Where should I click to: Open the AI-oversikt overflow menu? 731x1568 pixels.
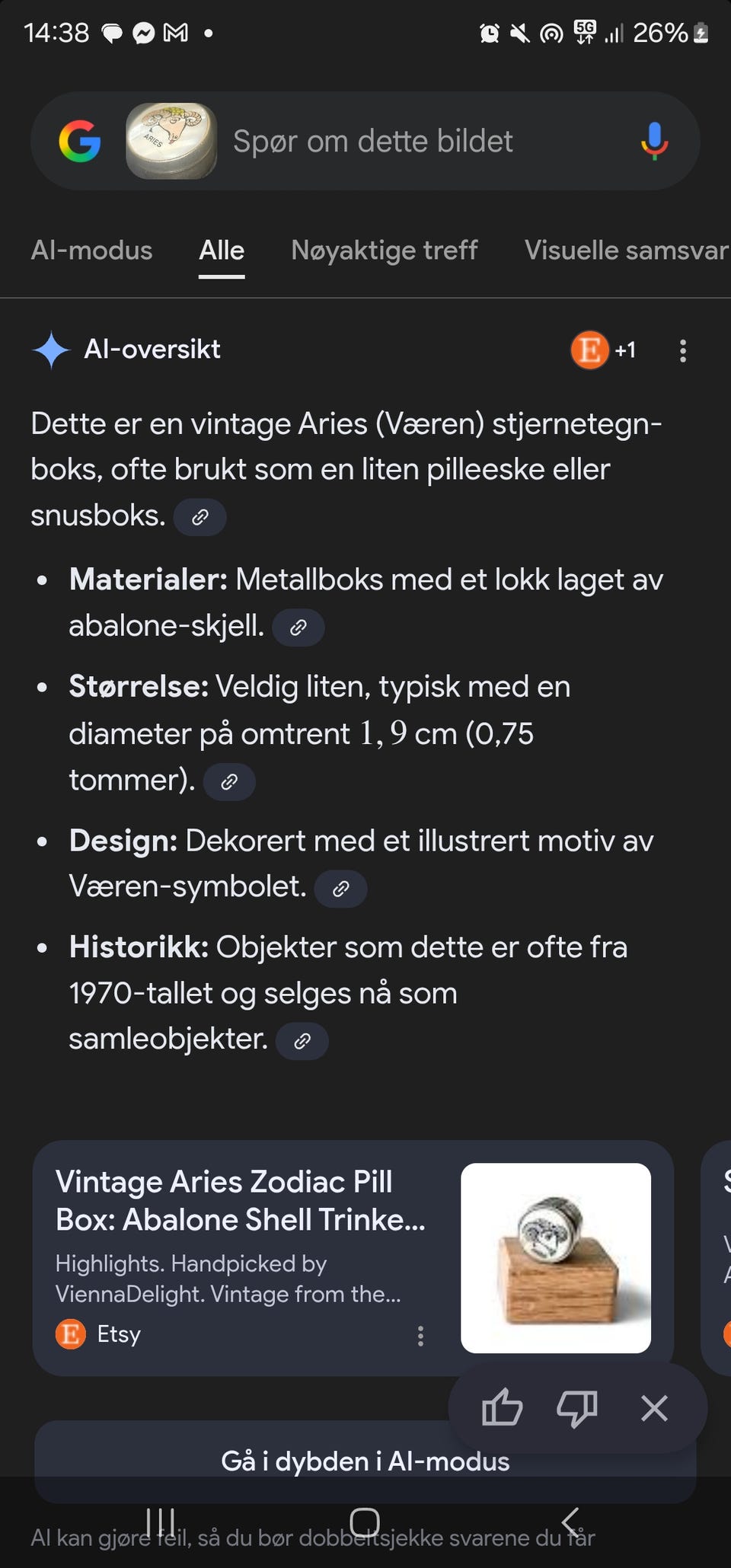pos(683,350)
